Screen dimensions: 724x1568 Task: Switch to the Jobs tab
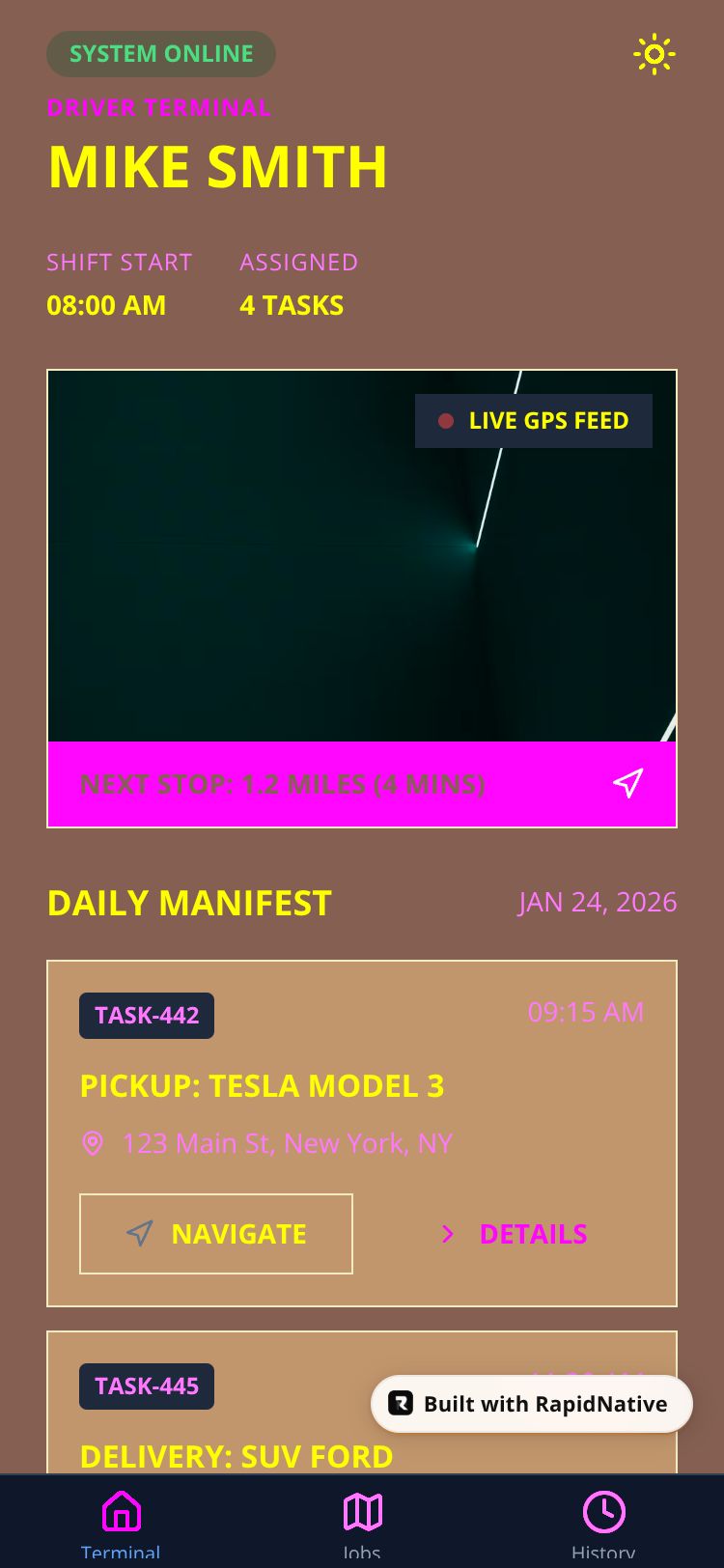click(362, 1520)
